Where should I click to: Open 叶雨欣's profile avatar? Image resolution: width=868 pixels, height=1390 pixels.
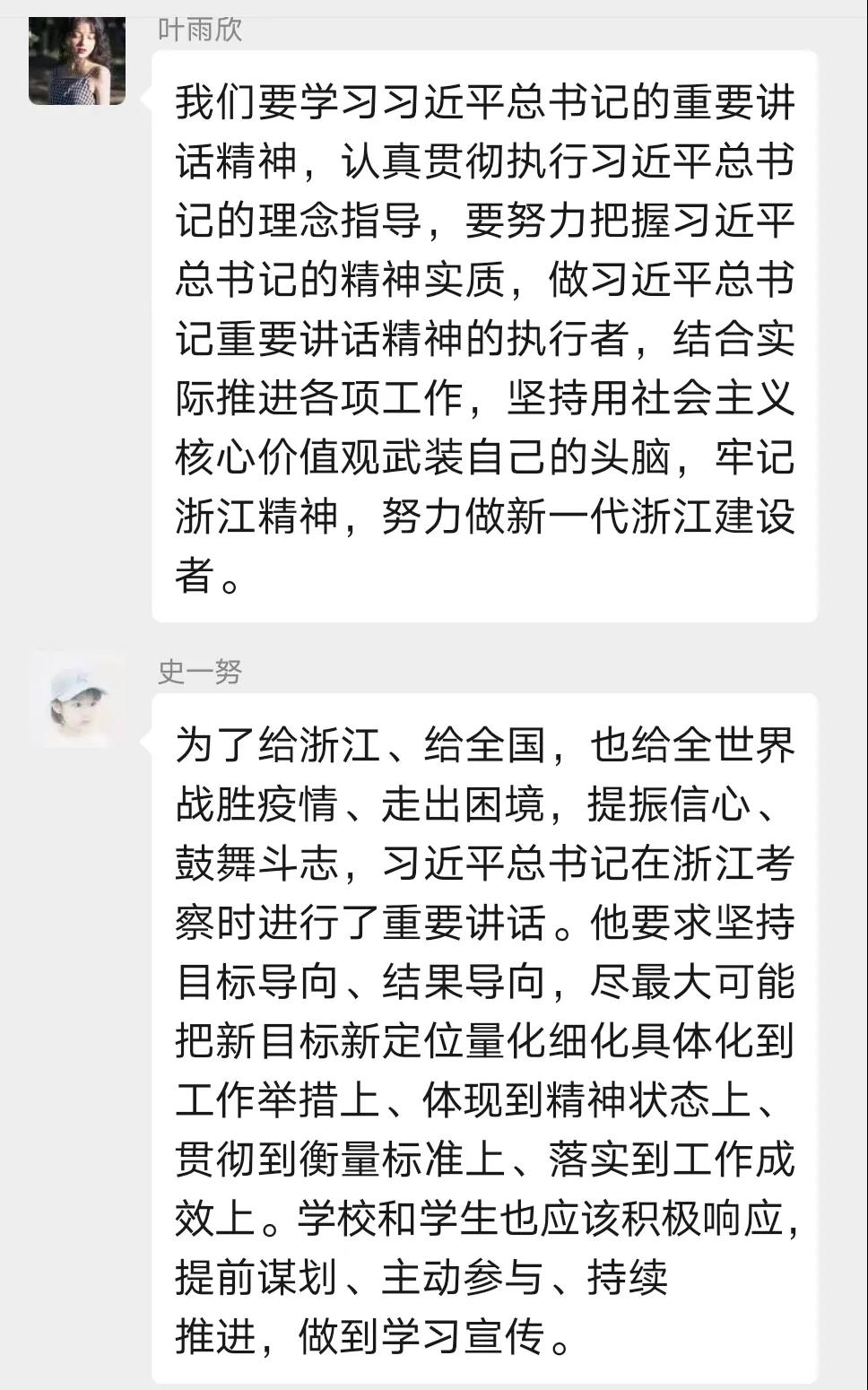pos(77,60)
